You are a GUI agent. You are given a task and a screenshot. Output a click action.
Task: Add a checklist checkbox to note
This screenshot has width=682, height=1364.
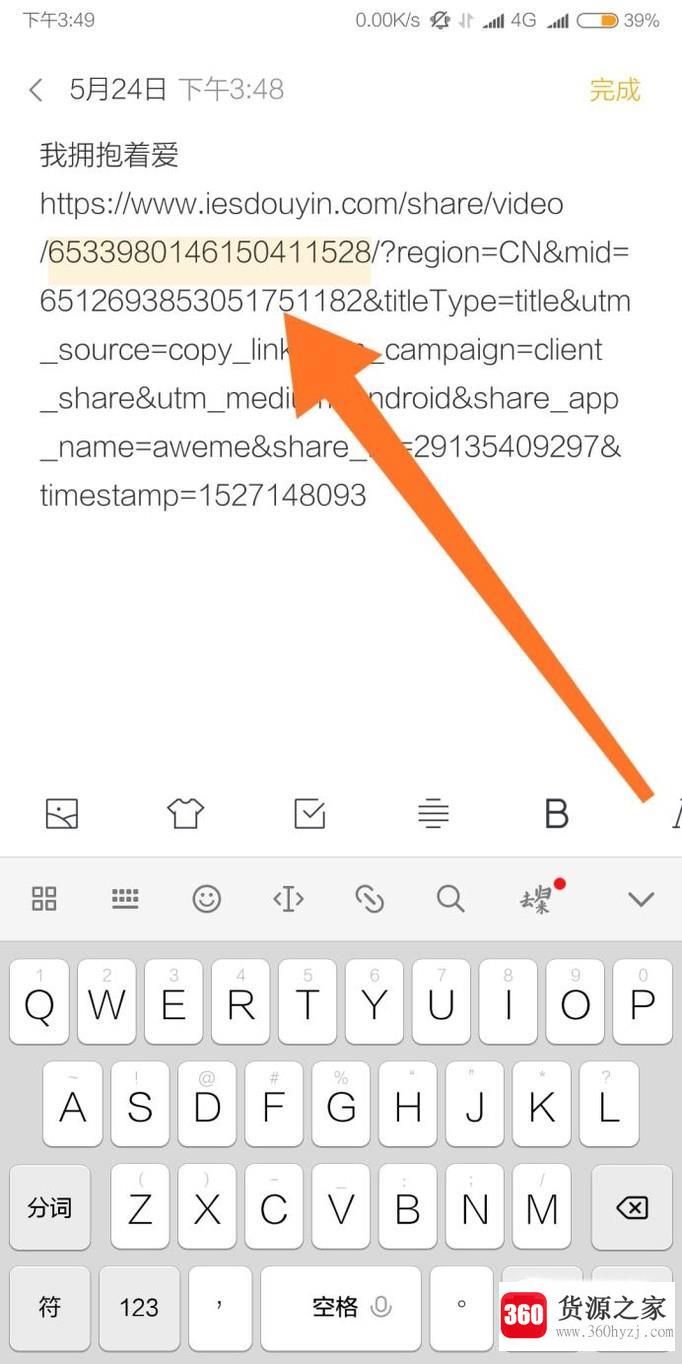(310, 813)
